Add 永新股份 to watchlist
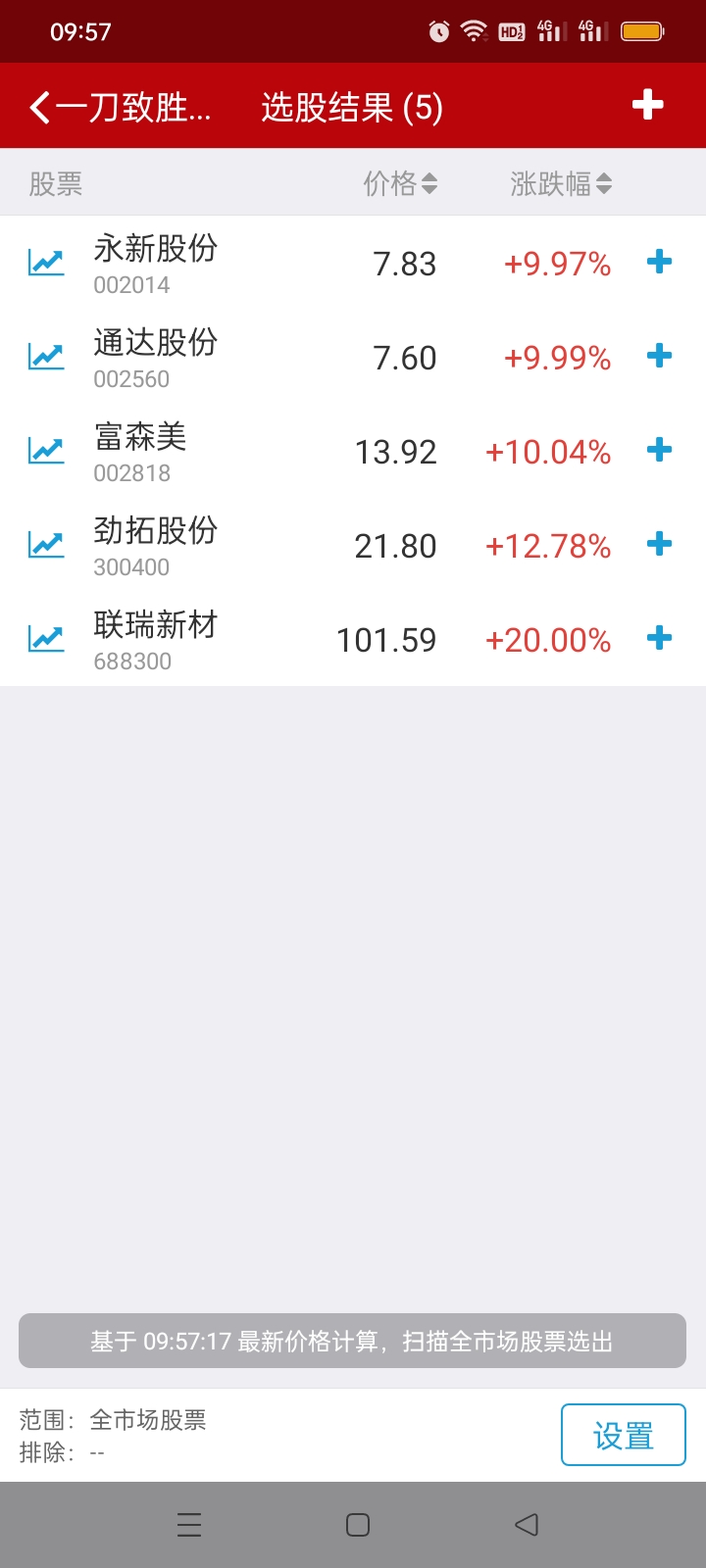706x1568 pixels. [660, 262]
